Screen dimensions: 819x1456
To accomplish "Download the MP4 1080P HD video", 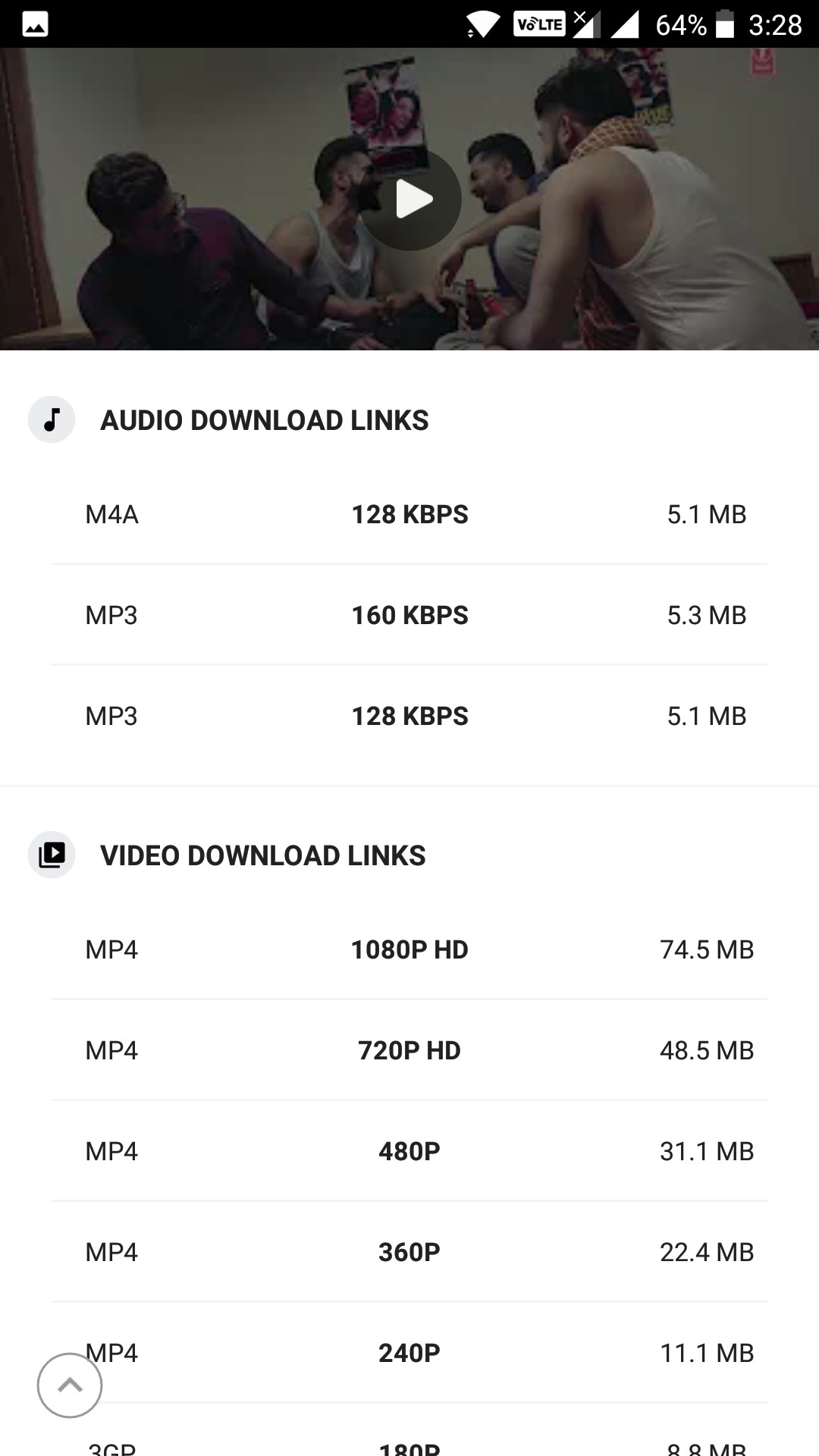I will click(x=409, y=949).
